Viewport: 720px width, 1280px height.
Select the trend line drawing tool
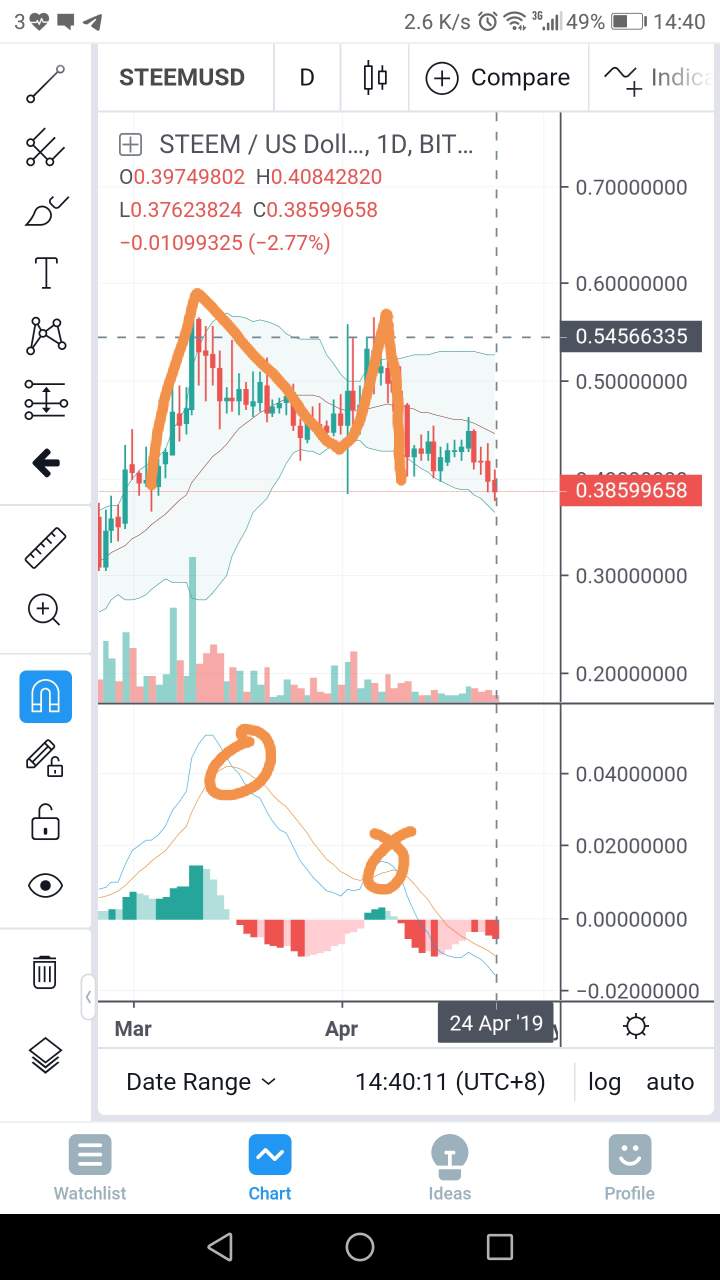(x=45, y=84)
